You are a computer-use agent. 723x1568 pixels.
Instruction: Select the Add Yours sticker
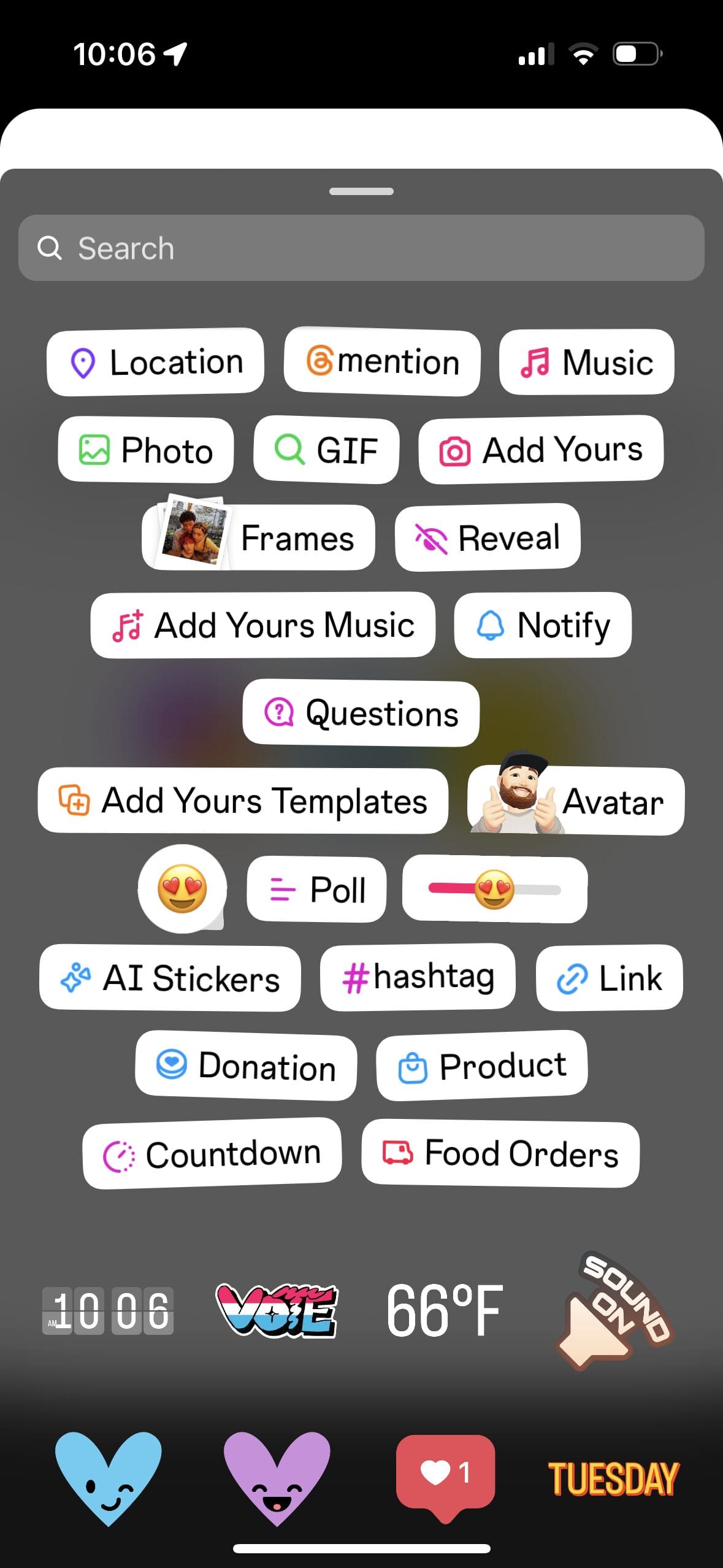coord(541,450)
